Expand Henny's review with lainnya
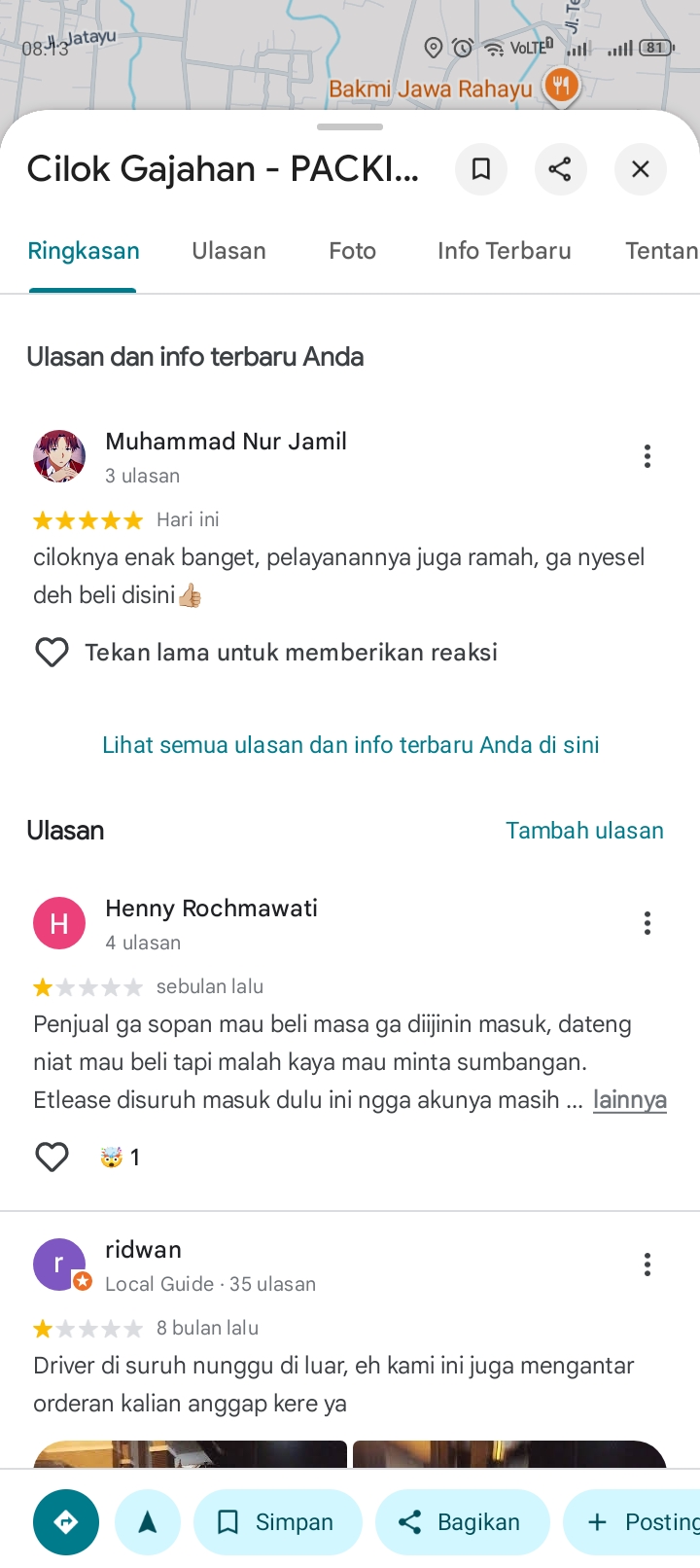 click(x=629, y=1100)
